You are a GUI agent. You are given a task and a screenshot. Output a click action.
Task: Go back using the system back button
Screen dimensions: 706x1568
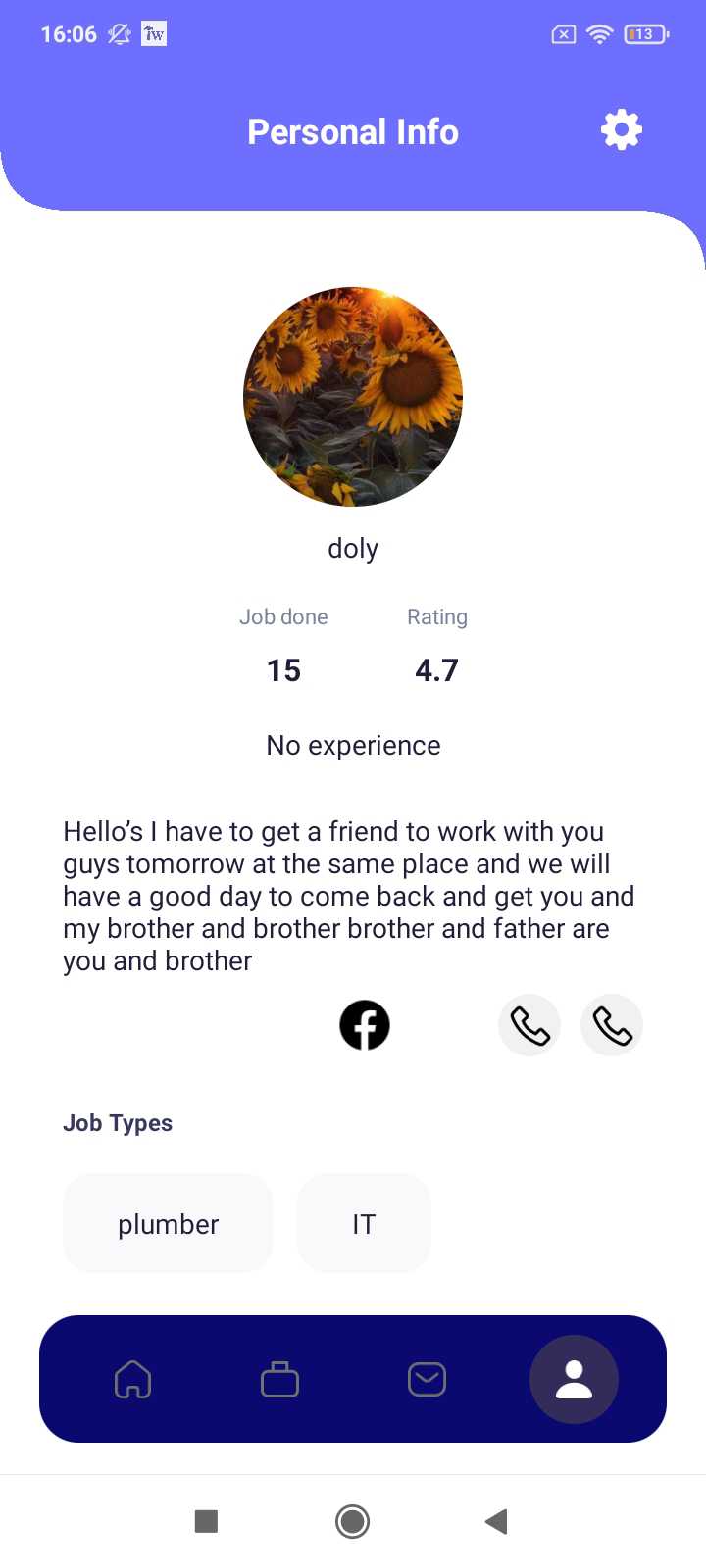tap(496, 1521)
